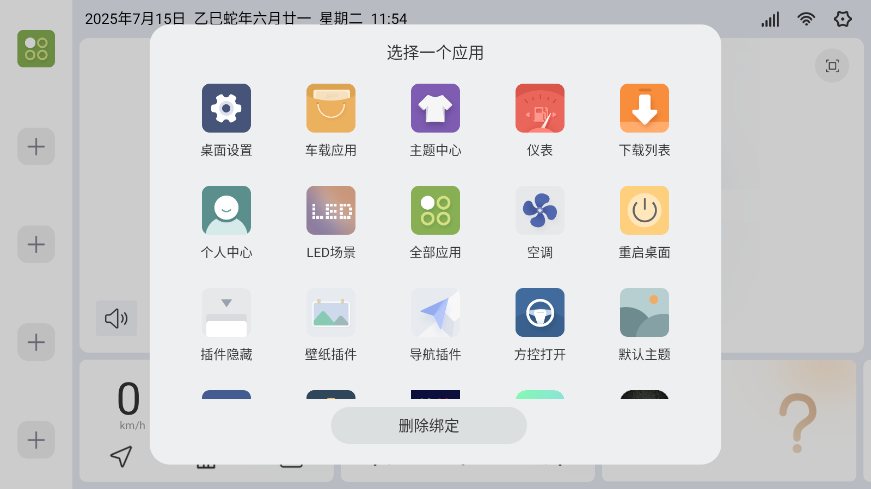Select 个人中心
The image size is (871, 489).
click(226, 210)
